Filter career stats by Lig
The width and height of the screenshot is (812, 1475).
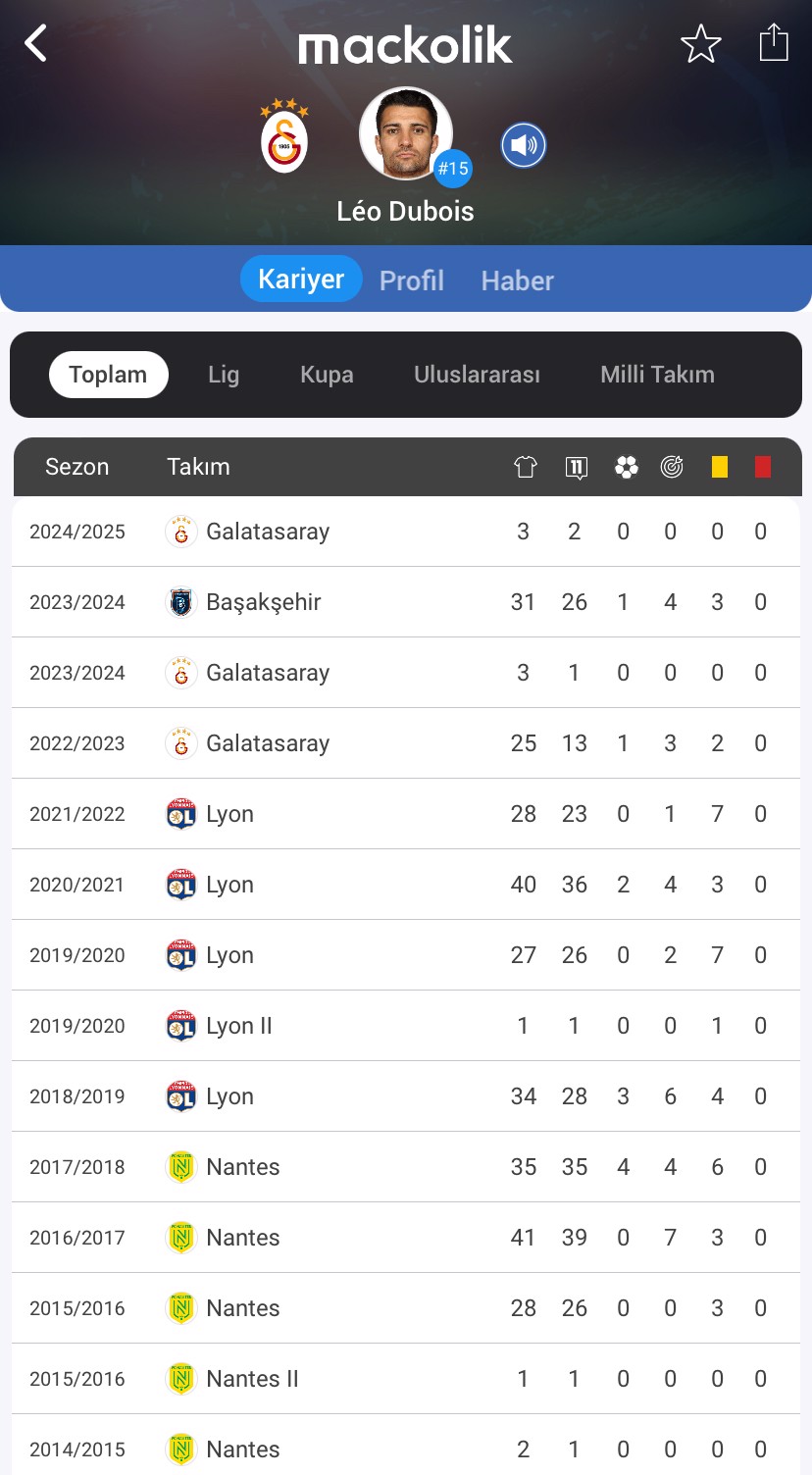[x=224, y=375]
